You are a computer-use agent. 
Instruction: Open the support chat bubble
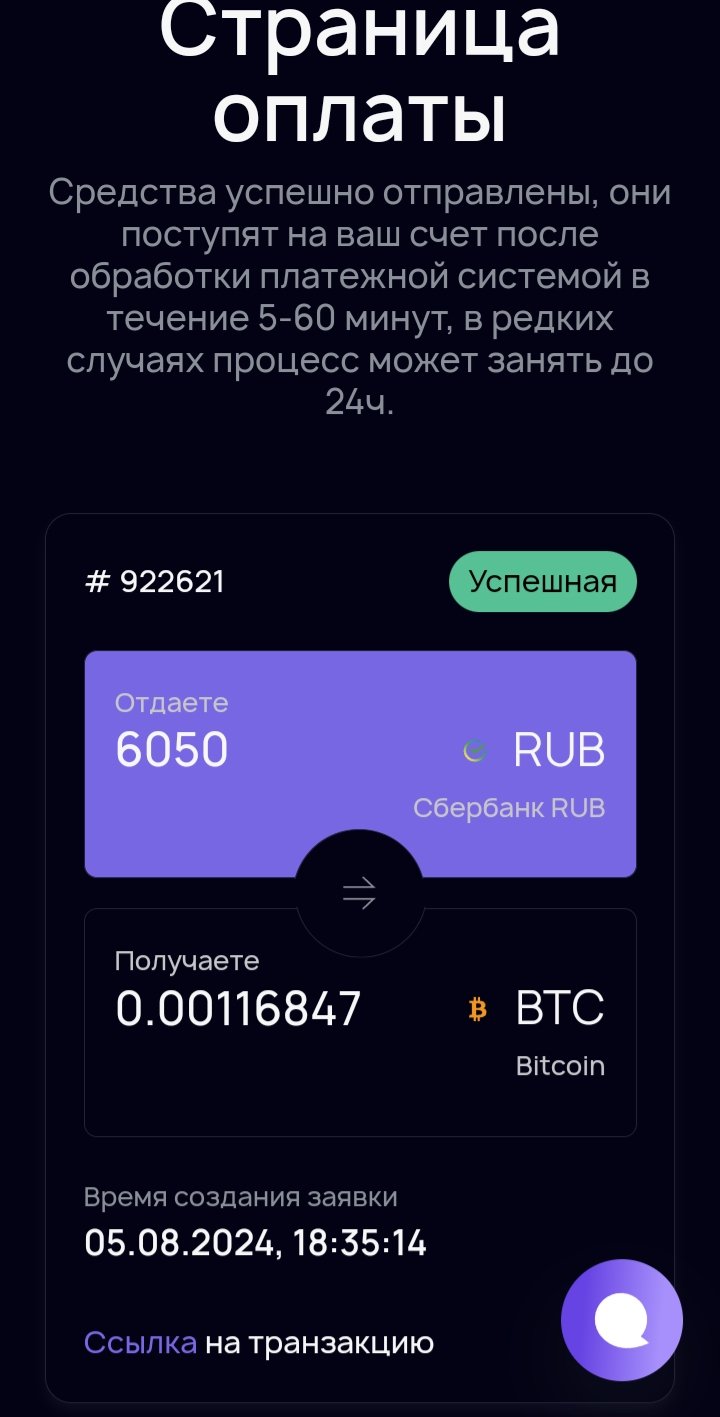(x=622, y=1320)
